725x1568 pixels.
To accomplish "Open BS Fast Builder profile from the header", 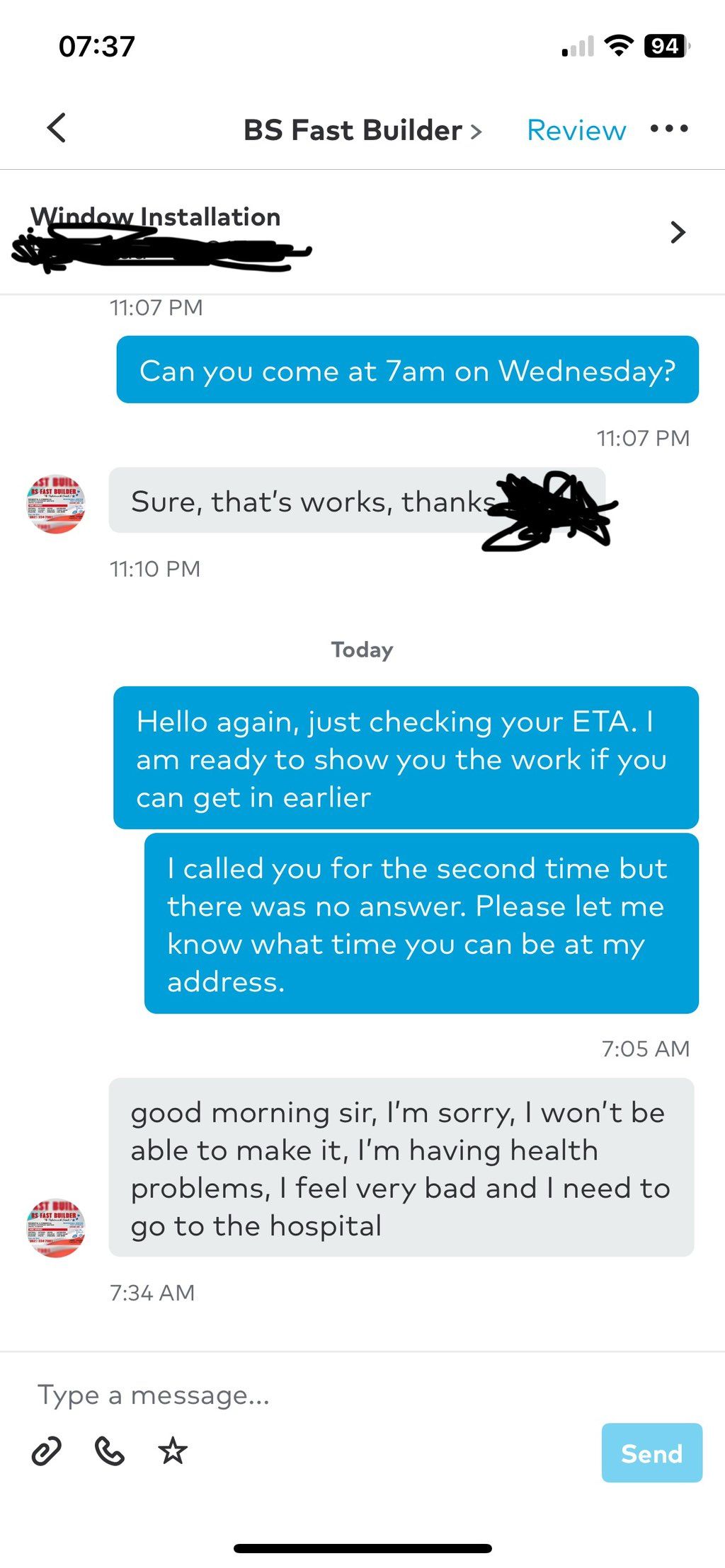I will click(362, 130).
